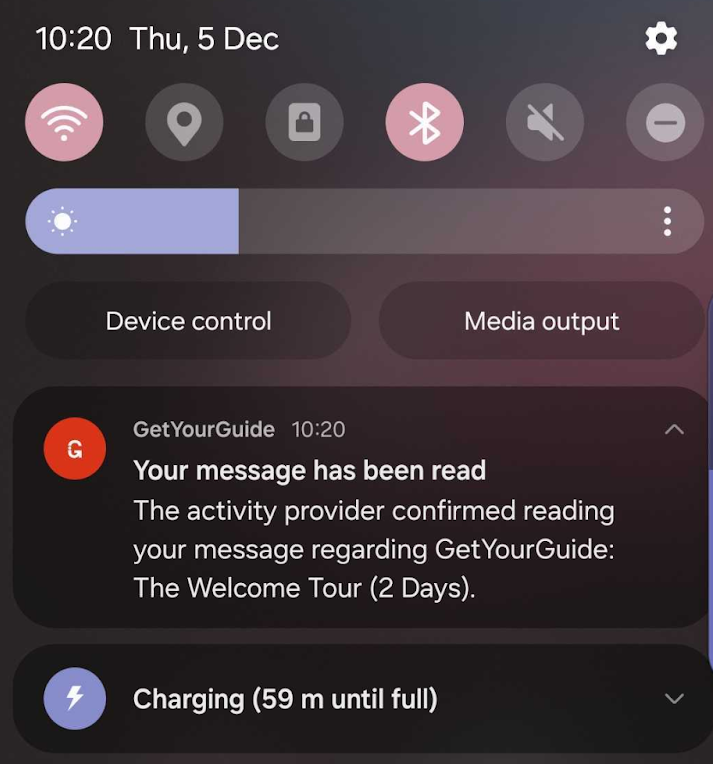The image size is (713, 764).
Task: Enable the Location quick toggle
Action: (x=184, y=123)
